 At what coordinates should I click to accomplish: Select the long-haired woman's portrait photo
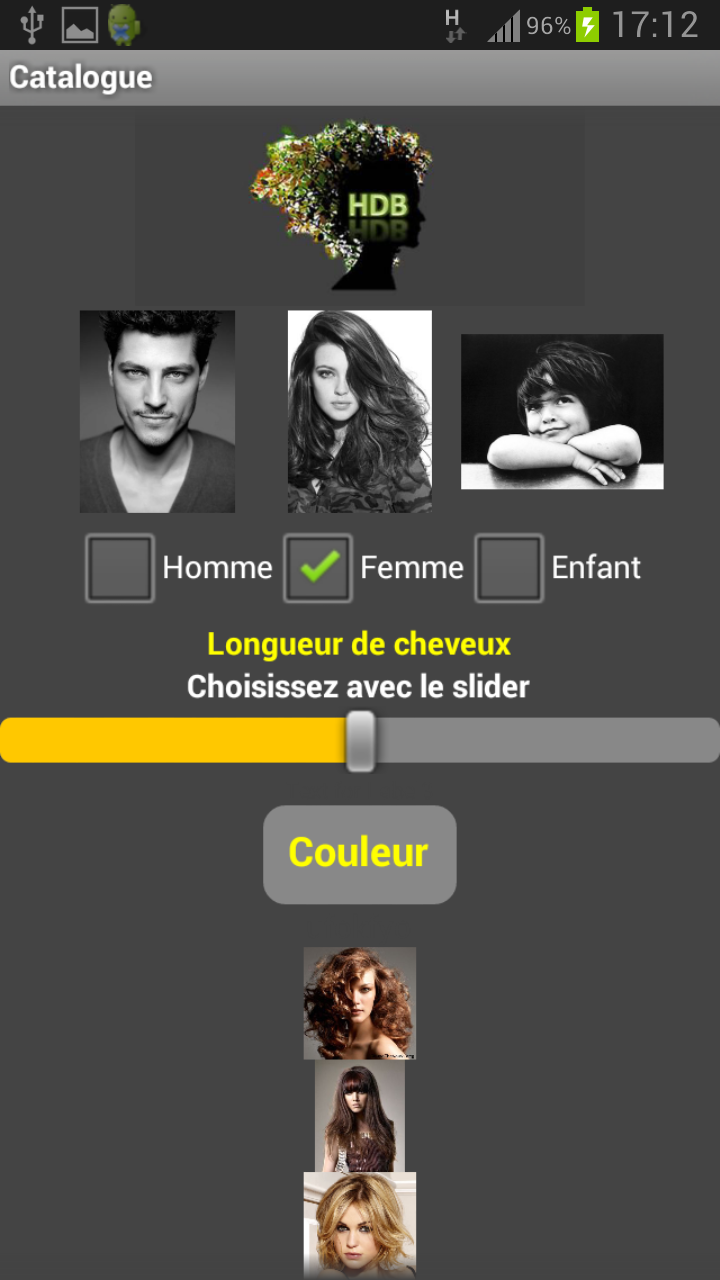click(x=359, y=411)
